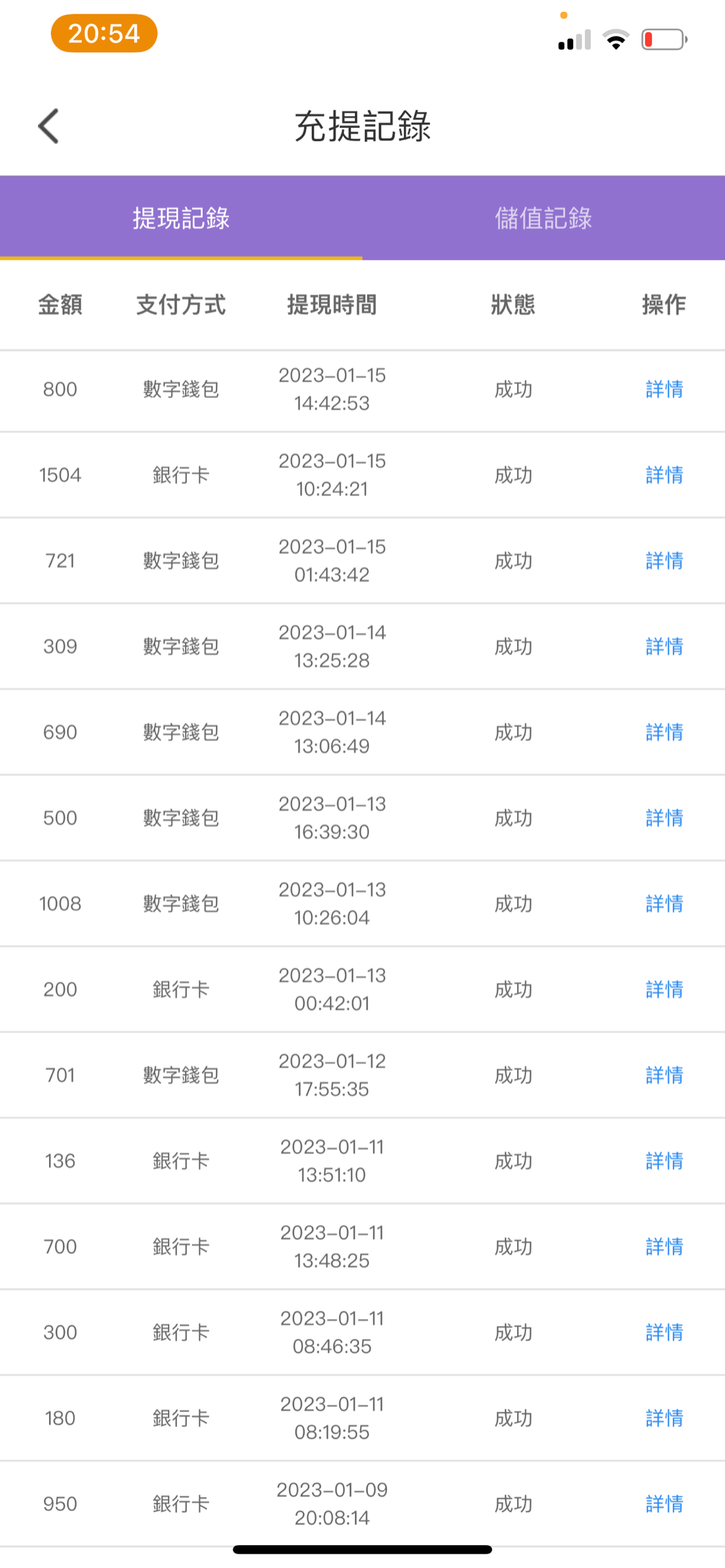Open 詳情 for the 800 withdrawal
The image size is (725, 1568).
[x=664, y=389]
